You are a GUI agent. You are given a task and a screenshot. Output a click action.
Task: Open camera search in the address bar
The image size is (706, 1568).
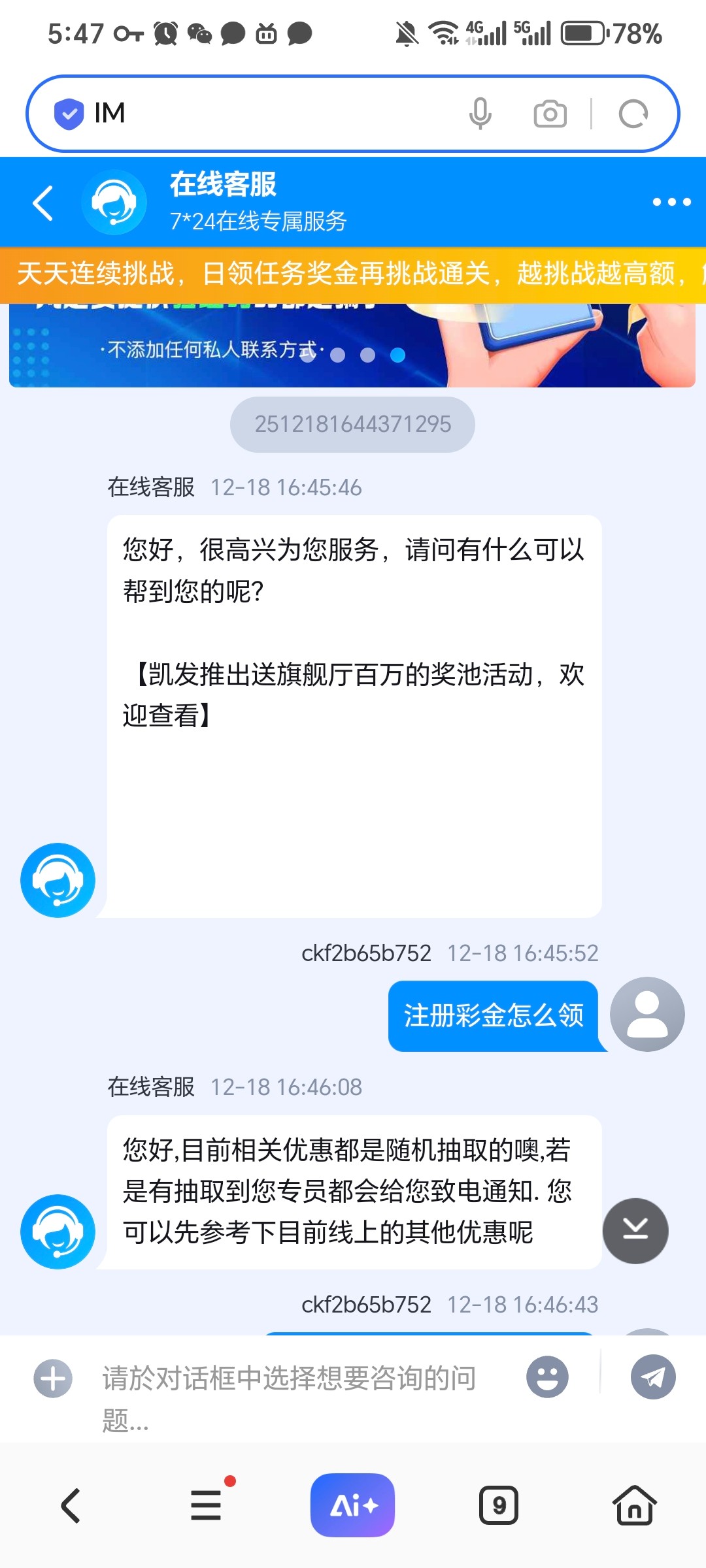(x=550, y=114)
